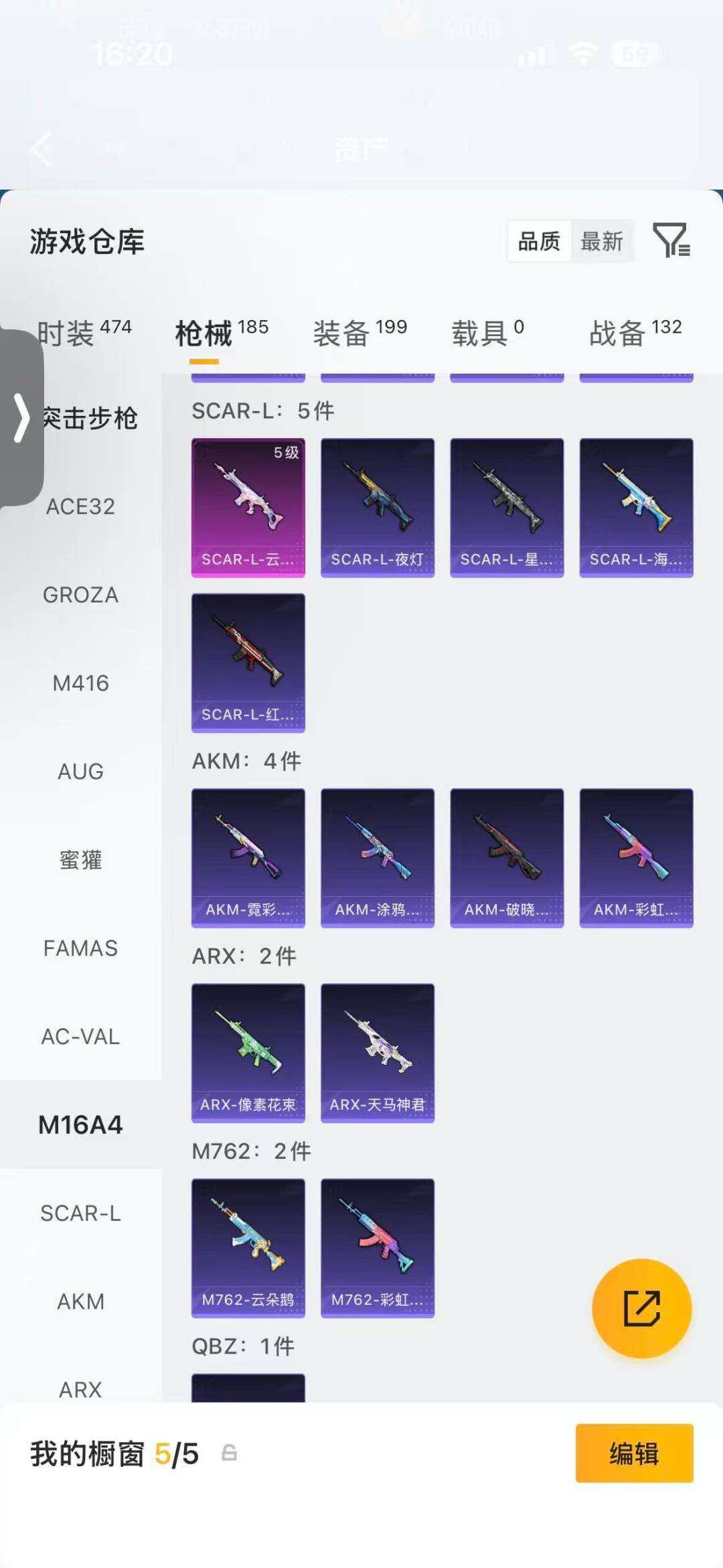Open the filter icon next to 最新

click(x=671, y=240)
